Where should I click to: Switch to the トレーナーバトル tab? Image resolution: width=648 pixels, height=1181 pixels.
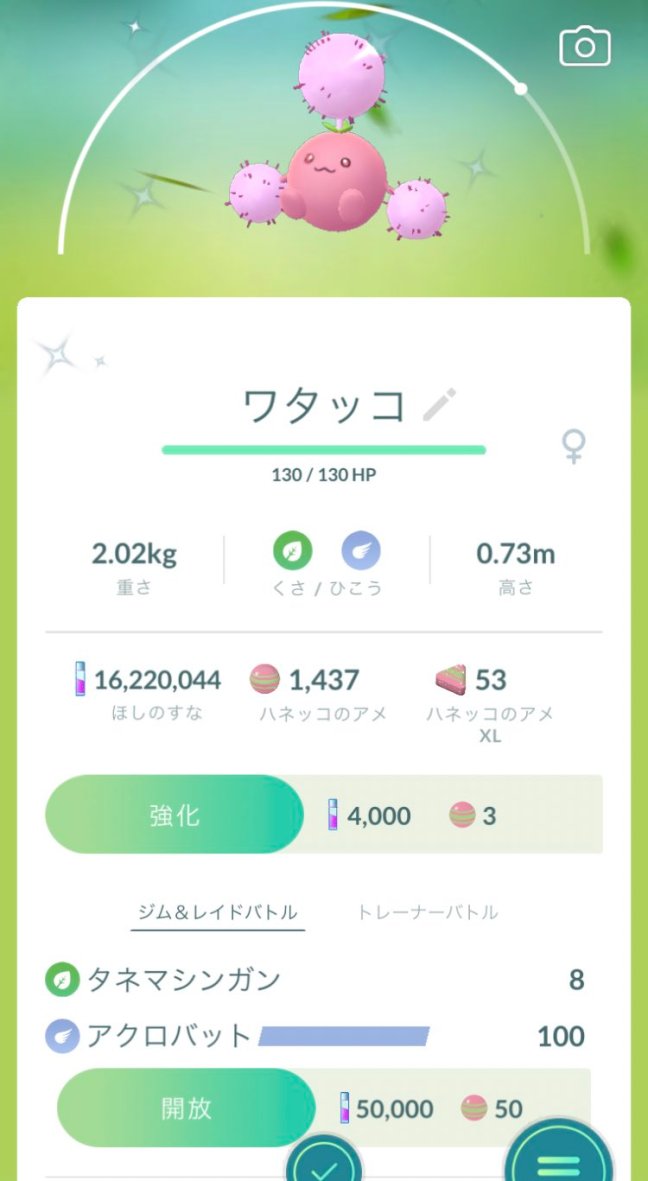pos(427,912)
